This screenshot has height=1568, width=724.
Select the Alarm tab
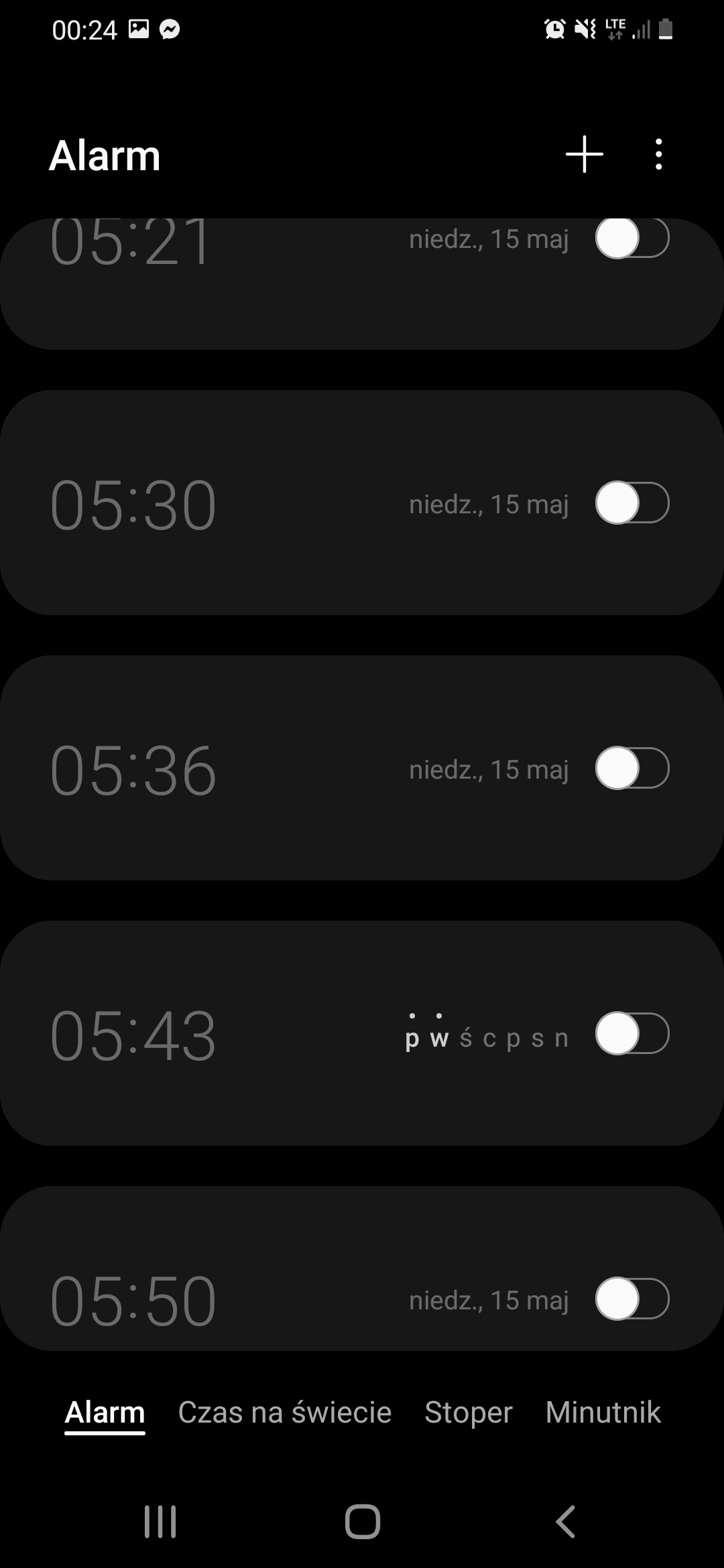tap(105, 1413)
